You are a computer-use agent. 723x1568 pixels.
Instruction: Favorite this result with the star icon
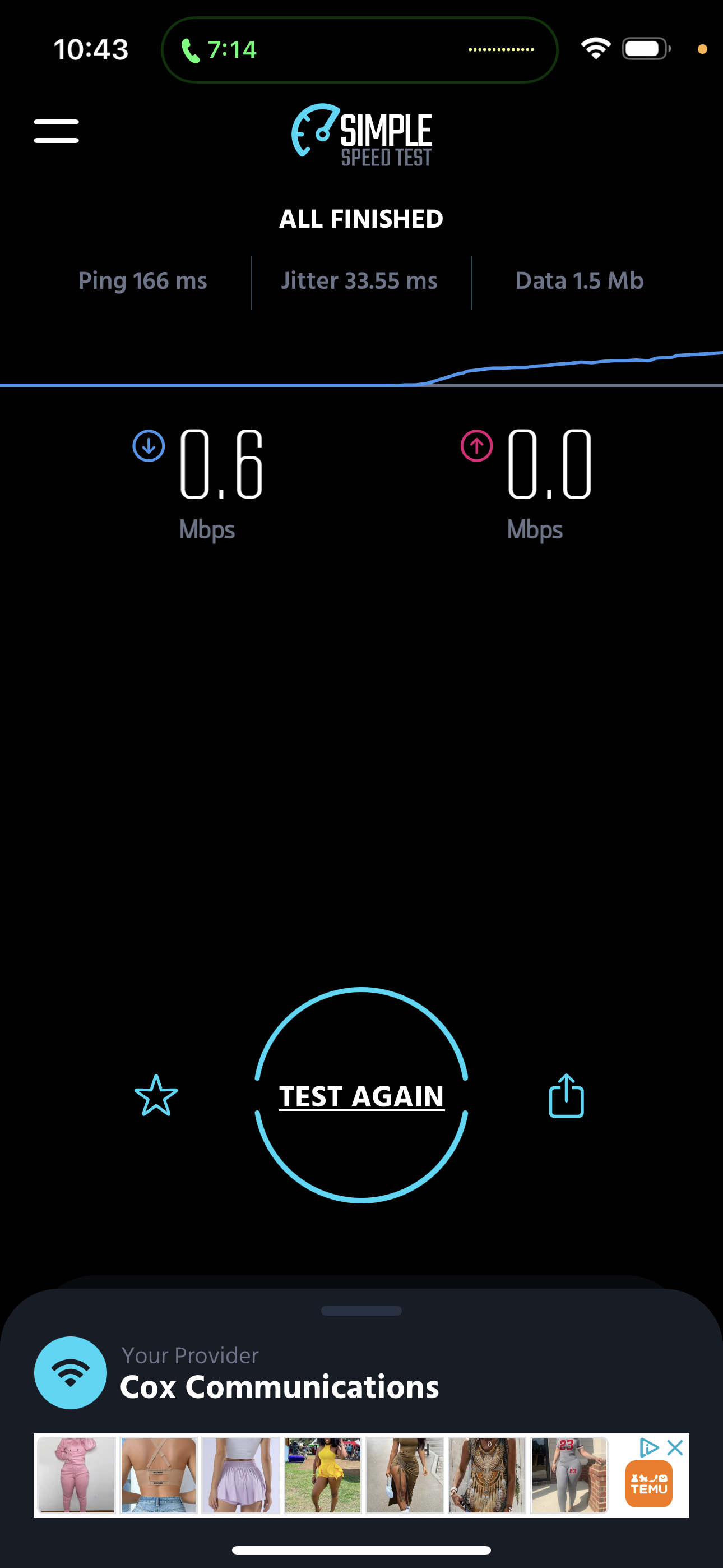[156, 1095]
